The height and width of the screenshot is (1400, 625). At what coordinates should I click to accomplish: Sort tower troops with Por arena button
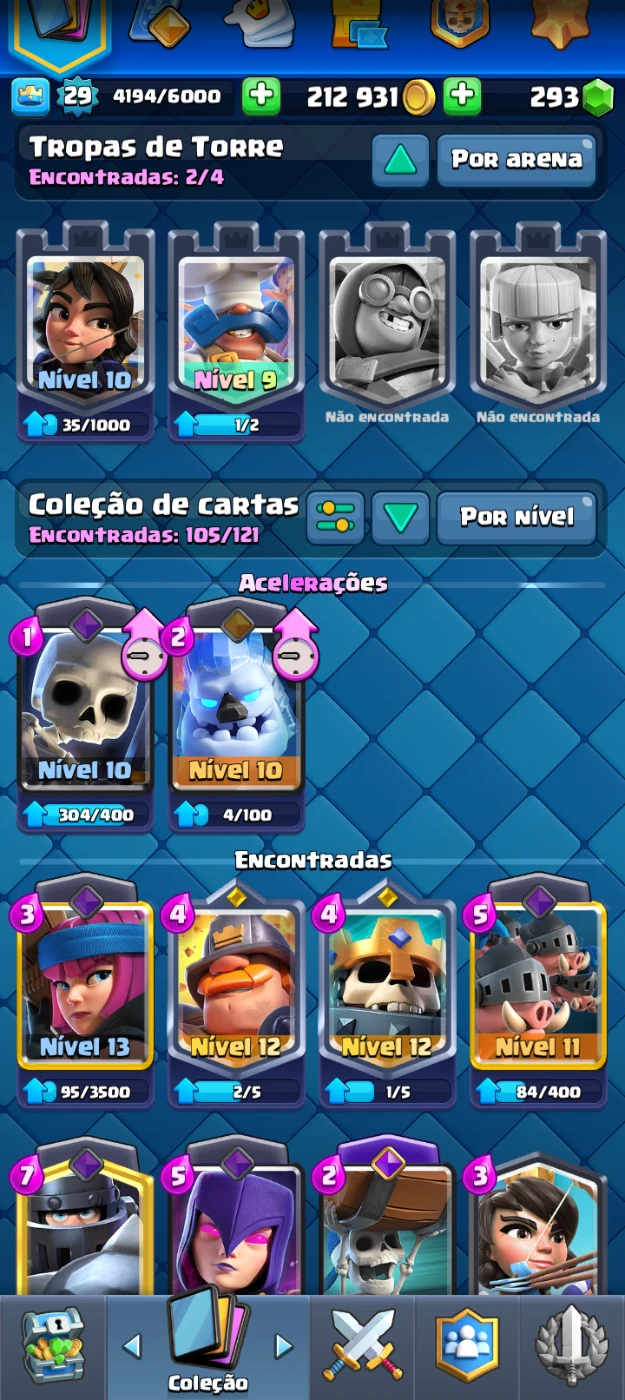point(516,160)
